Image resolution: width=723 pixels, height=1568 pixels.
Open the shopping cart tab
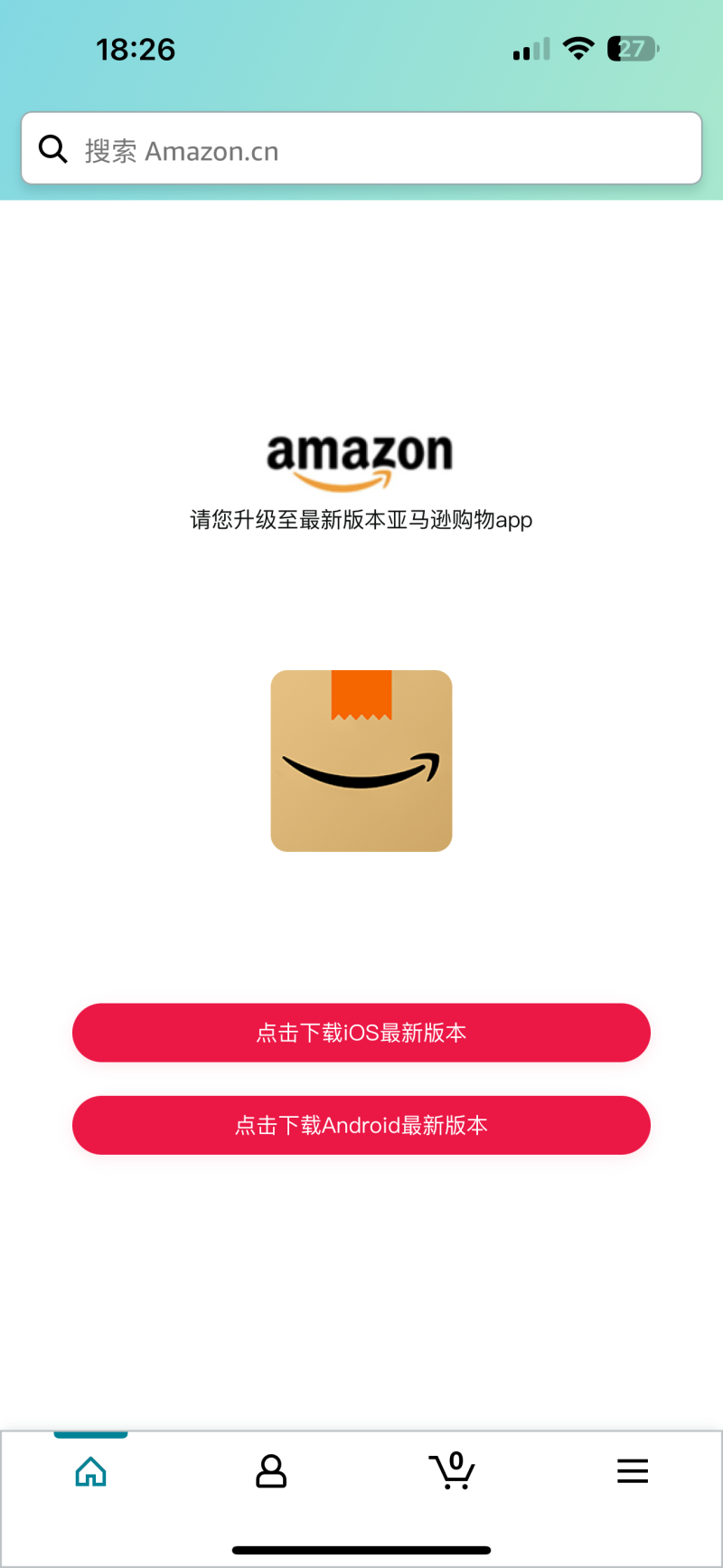click(x=452, y=1472)
